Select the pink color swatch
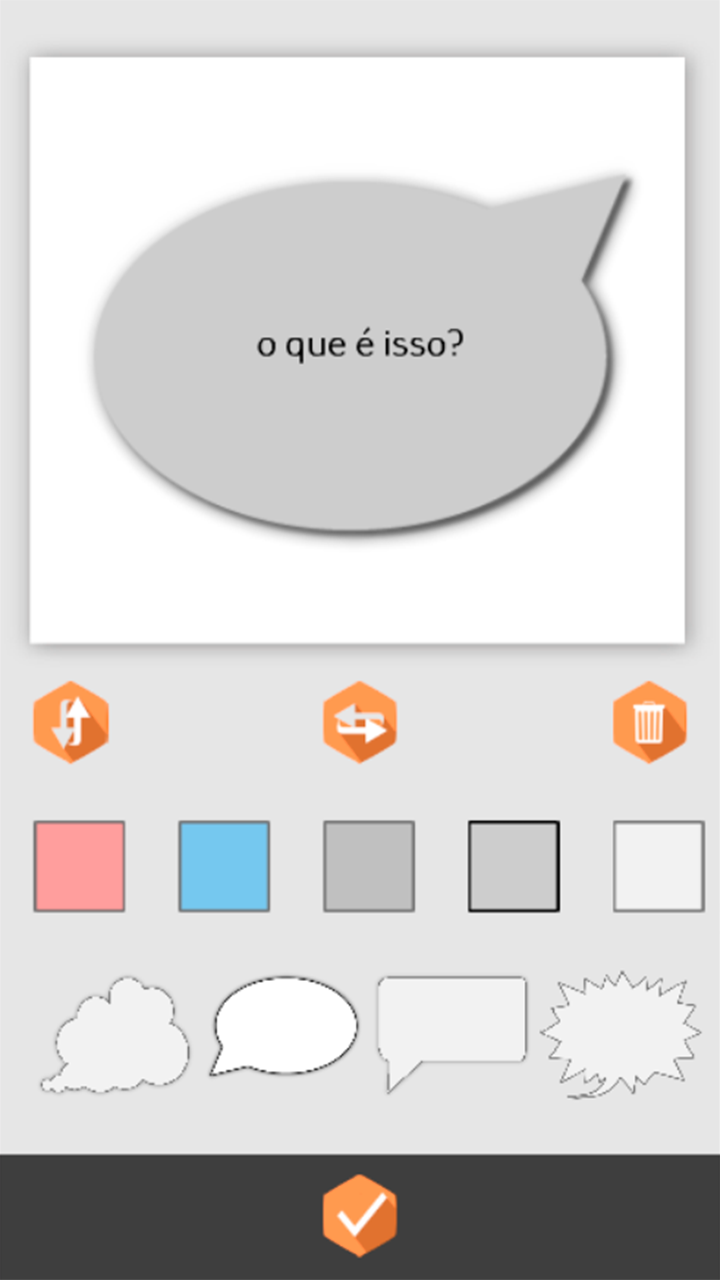 pyautogui.click(x=79, y=866)
